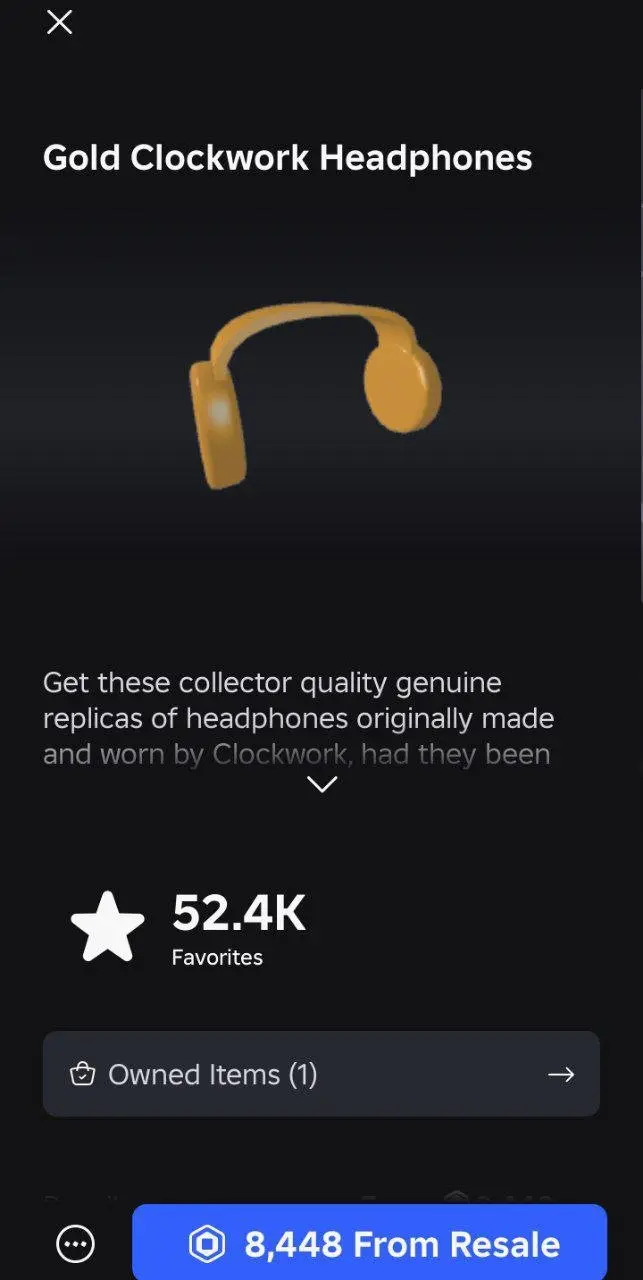Close the item details screen
Image resolution: width=643 pixels, height=1280 pixels.
[x=60, y=22]
